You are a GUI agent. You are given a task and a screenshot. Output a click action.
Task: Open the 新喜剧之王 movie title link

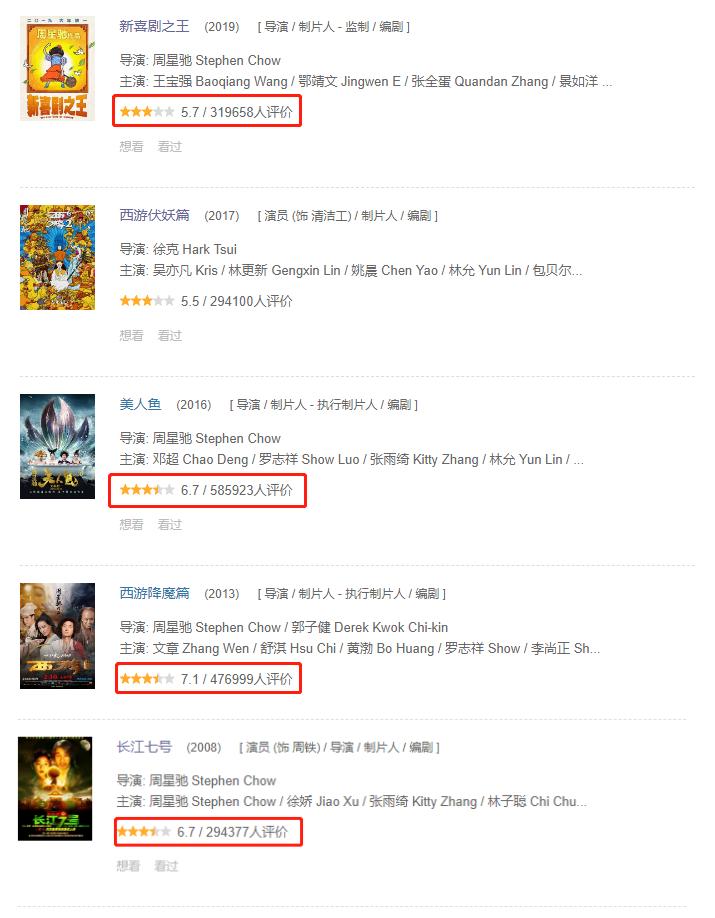[x=154, y=26]
